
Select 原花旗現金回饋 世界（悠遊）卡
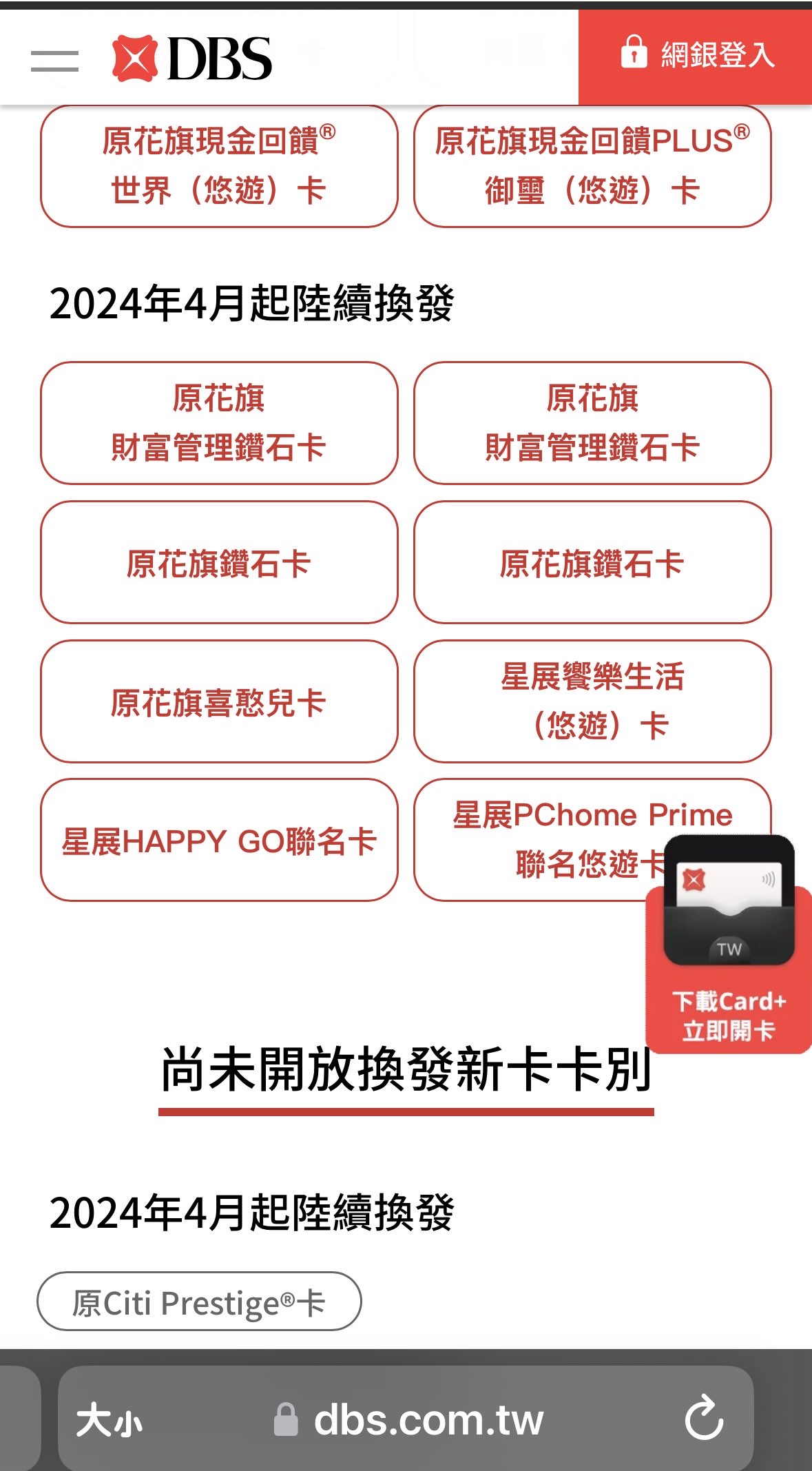[x=219, y=166]
